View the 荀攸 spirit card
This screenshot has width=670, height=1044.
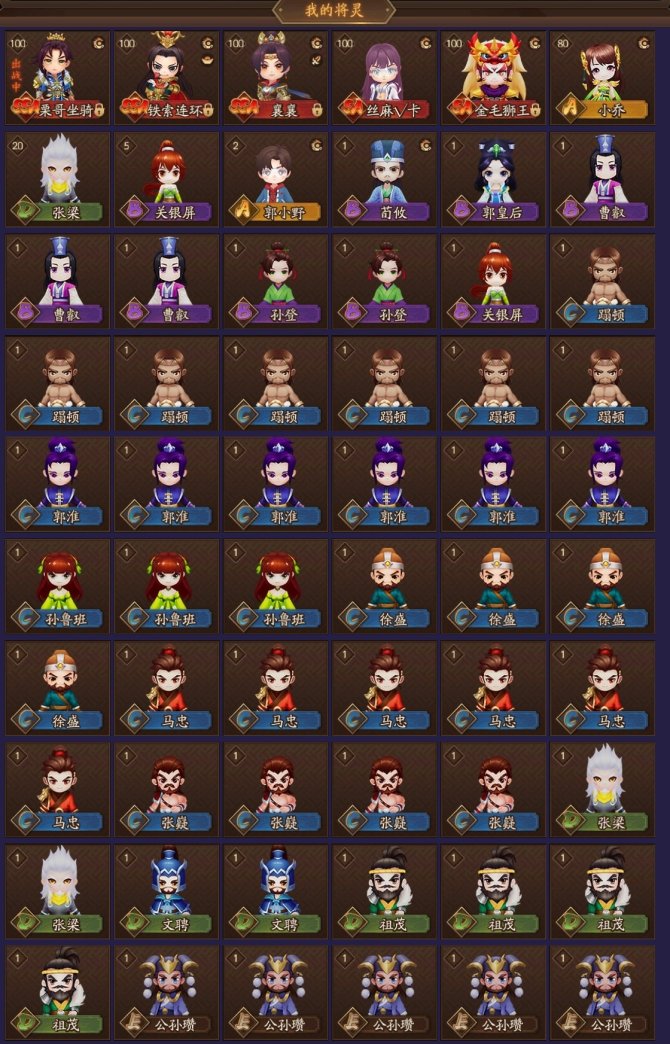pyautogui.click(x=385, y=178)
